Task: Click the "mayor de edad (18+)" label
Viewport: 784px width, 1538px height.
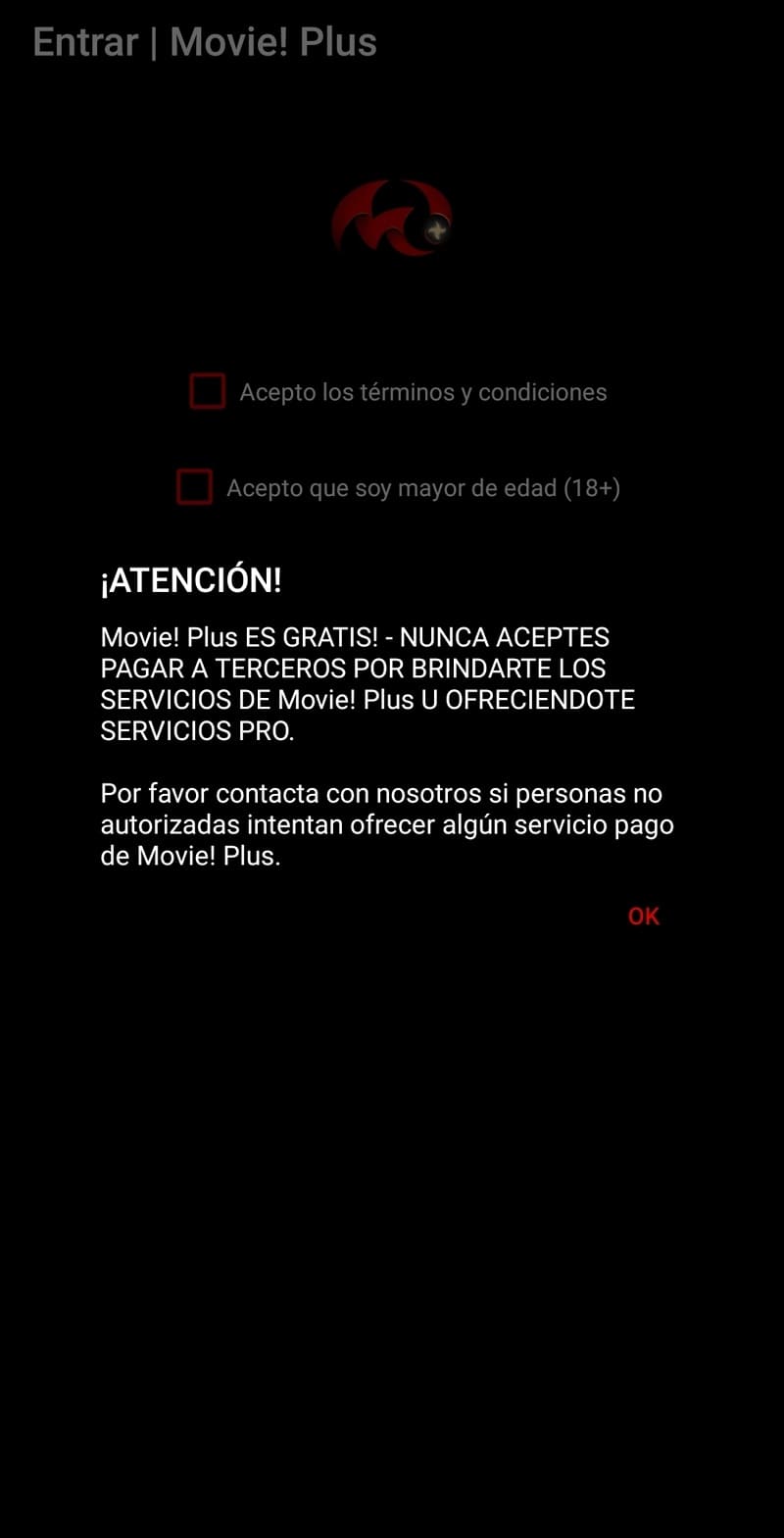Action: pyautogui.click(x=424, y=487)
